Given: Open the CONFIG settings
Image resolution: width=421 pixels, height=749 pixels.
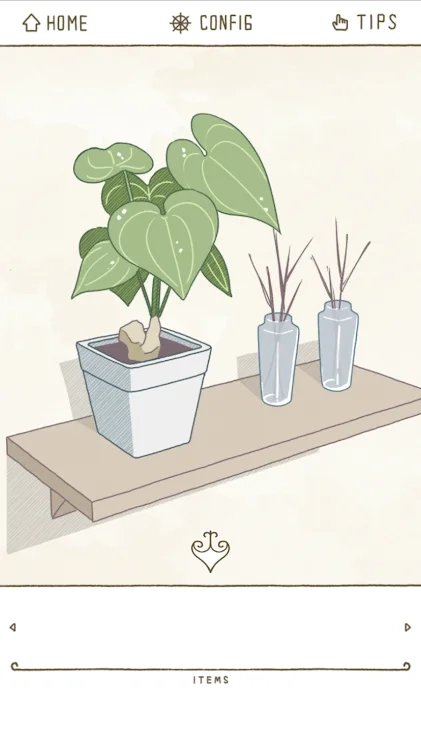Looking at the screenshot, I should click(211, 23).
